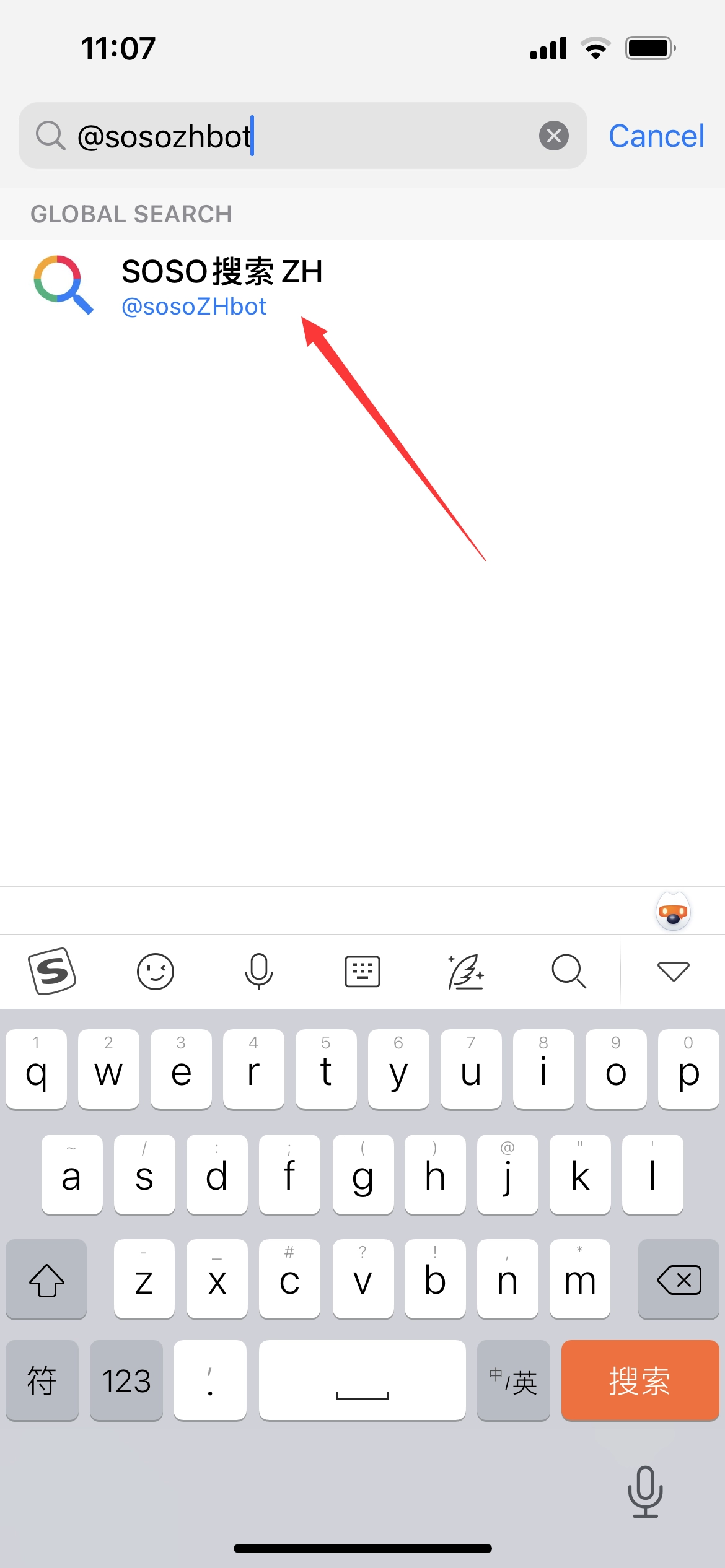Switch to the 123 numeric keyboard
This screenshot has width=725, height=1568.
pyautogui.click(x=126, y=1380)
